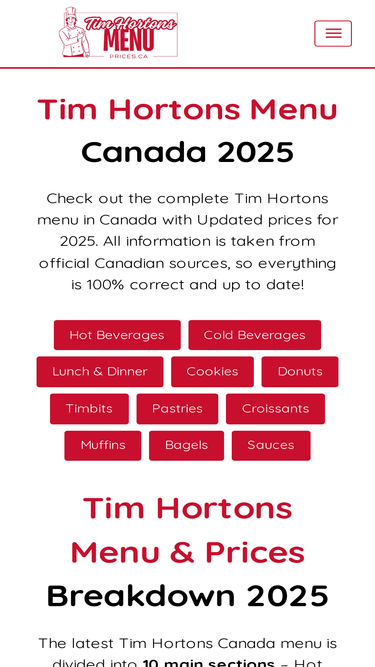
Task: Go to the Donuts section
Action: 300,371
